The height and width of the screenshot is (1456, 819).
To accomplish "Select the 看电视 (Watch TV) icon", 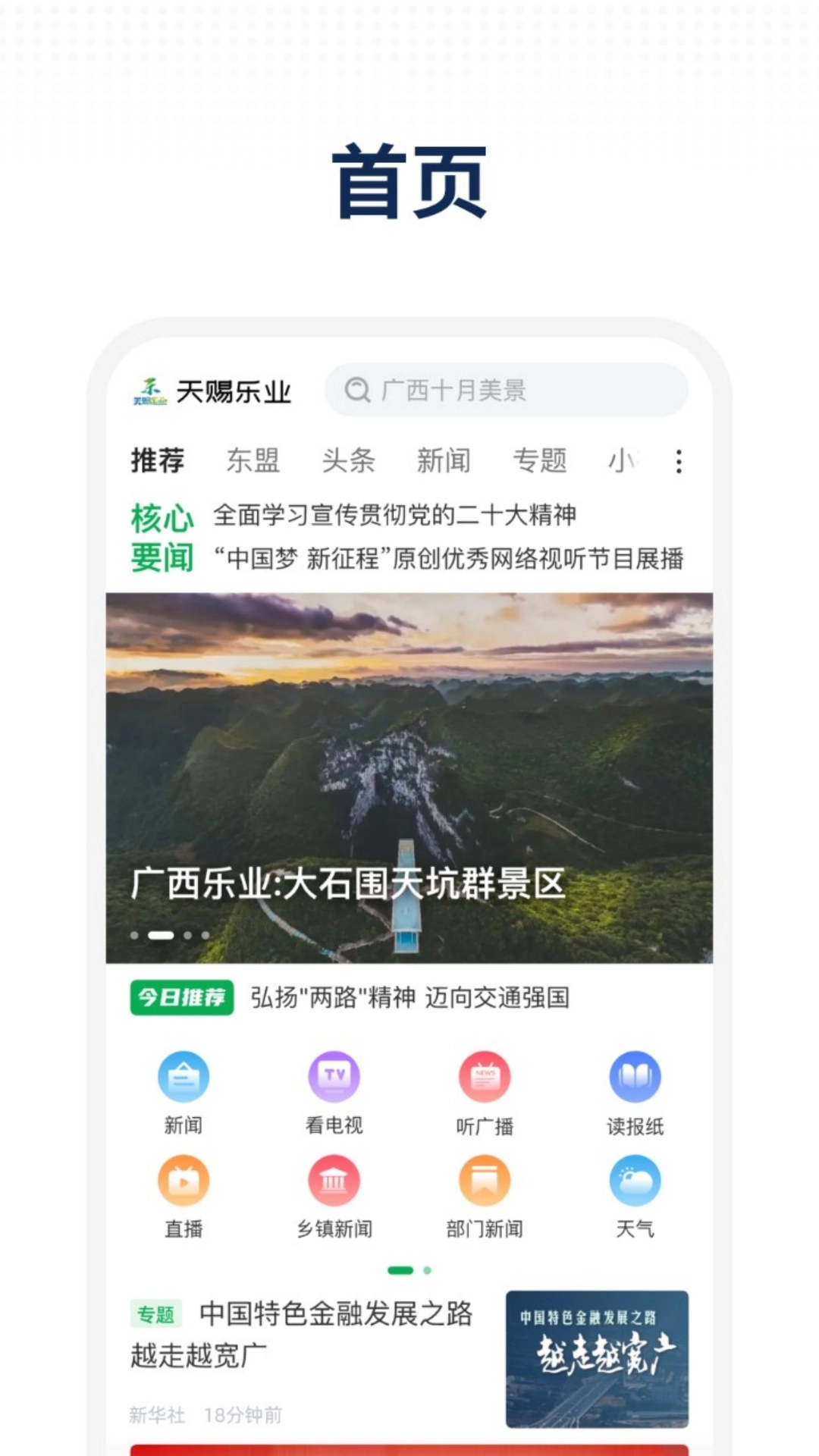I will (334, 1077).
